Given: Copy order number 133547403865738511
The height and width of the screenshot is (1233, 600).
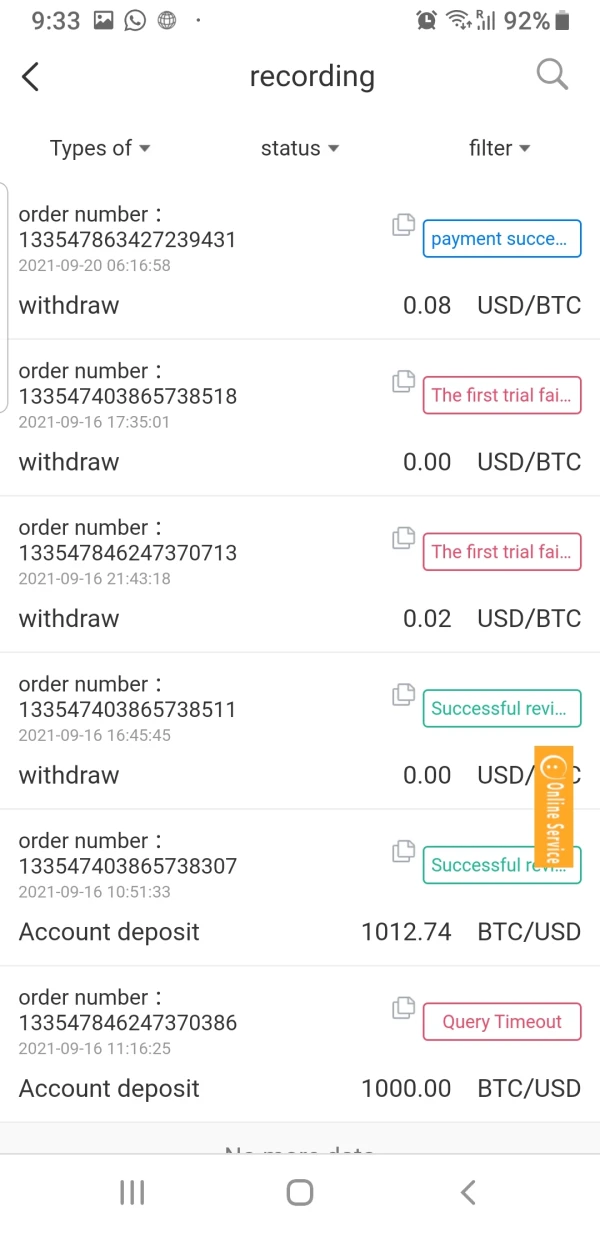Looking at the screenshot, I should tap(403, 694).
